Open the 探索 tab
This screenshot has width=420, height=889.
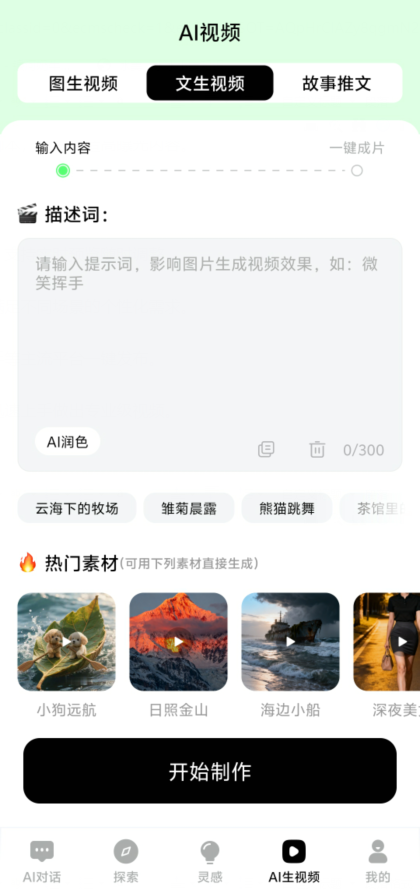point(126,861)
